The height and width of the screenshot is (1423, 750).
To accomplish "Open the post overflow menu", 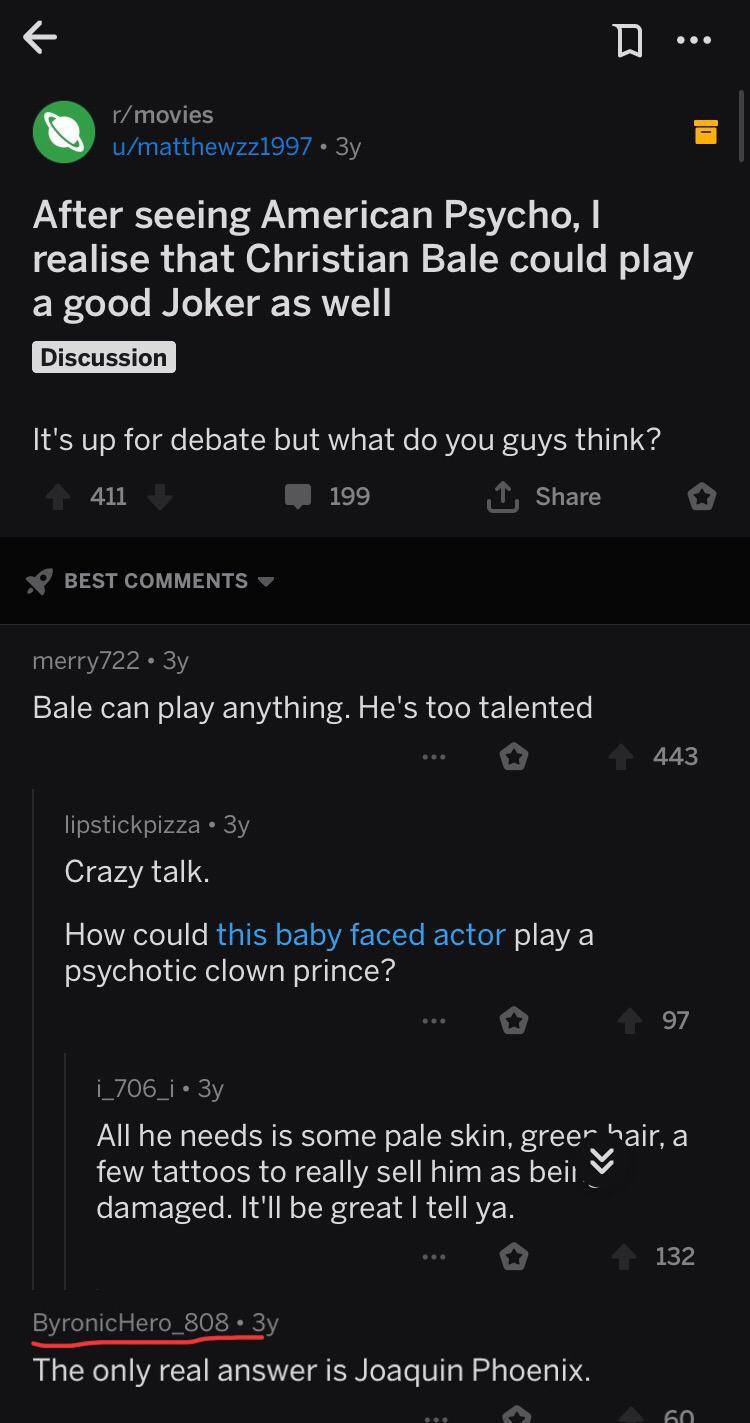I will pos(694,40).
